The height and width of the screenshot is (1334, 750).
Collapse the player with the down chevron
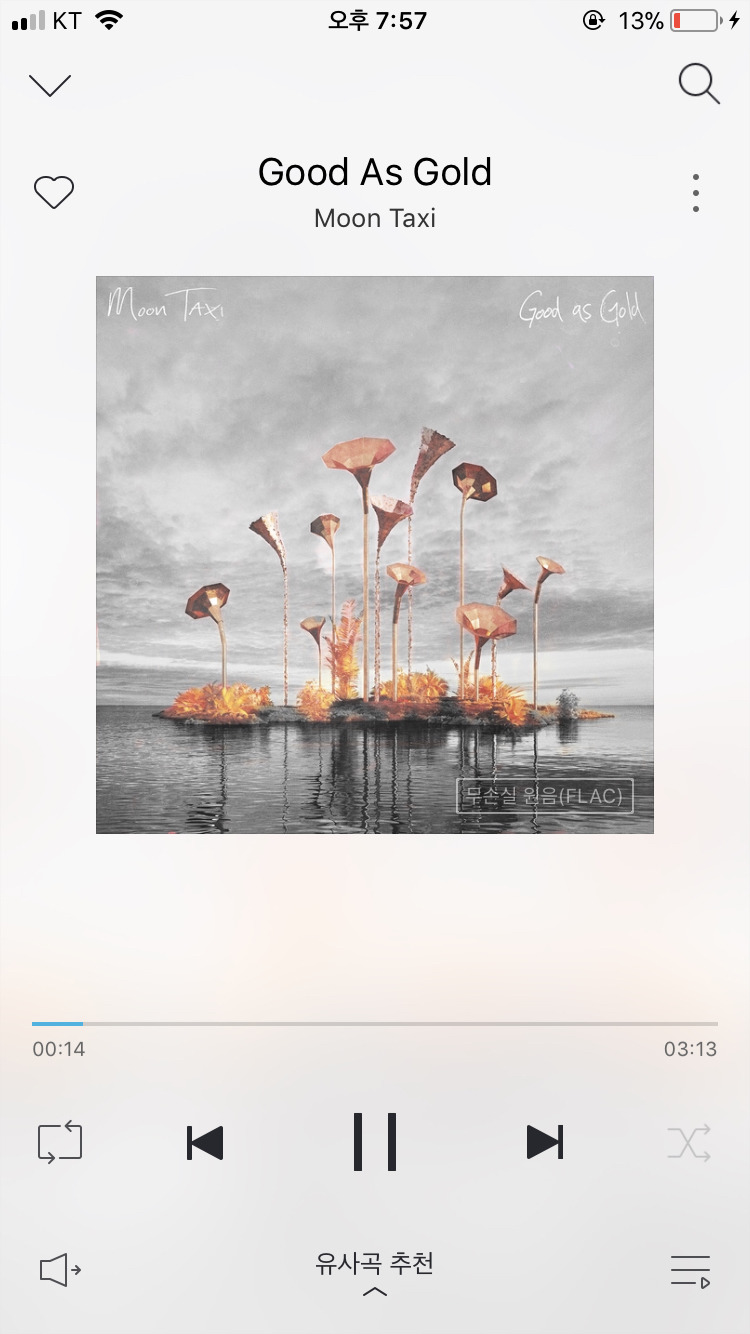[x=50, y=85]
